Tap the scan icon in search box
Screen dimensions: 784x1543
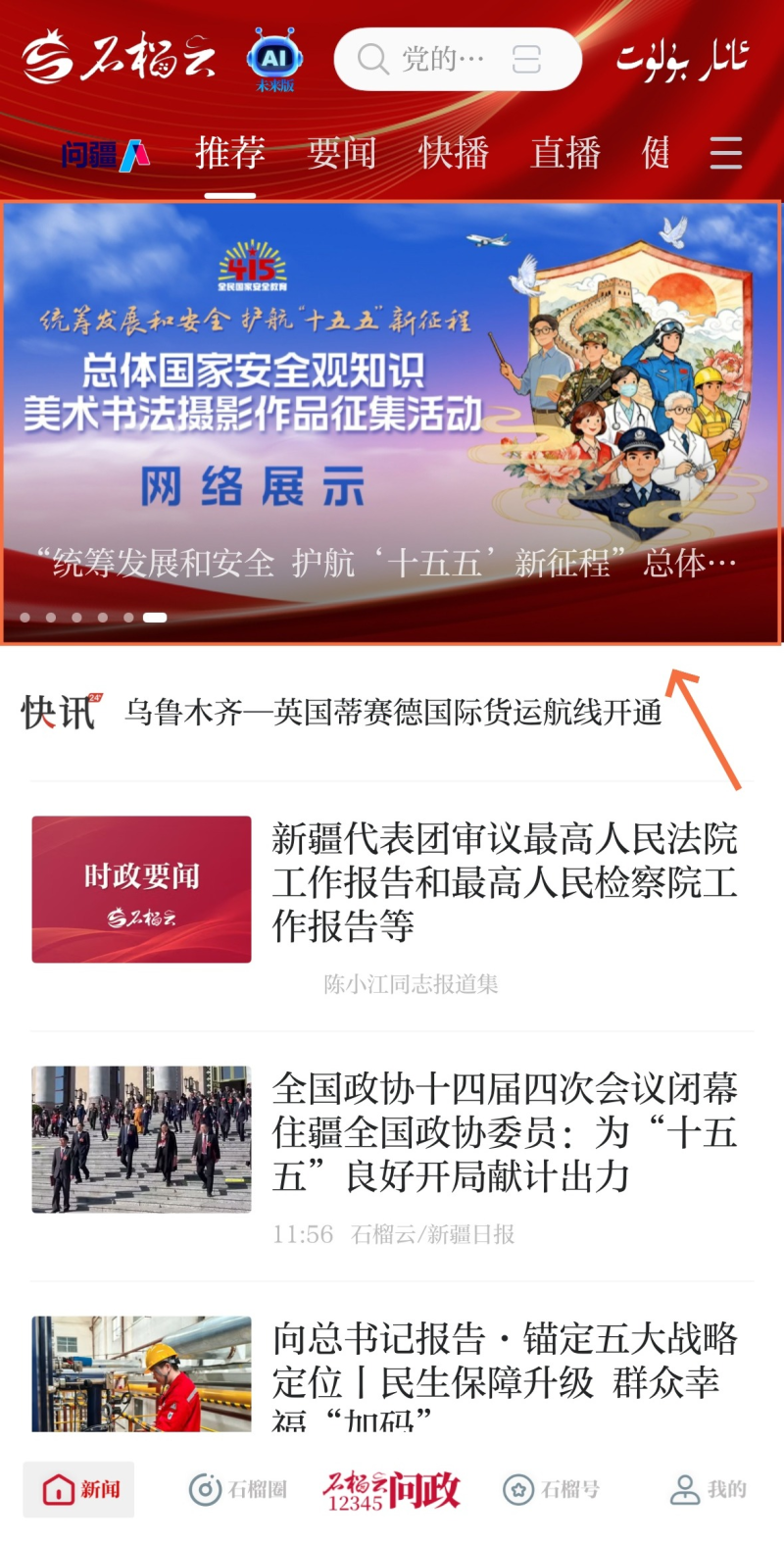pyautogui.click(x=526, y=60)
